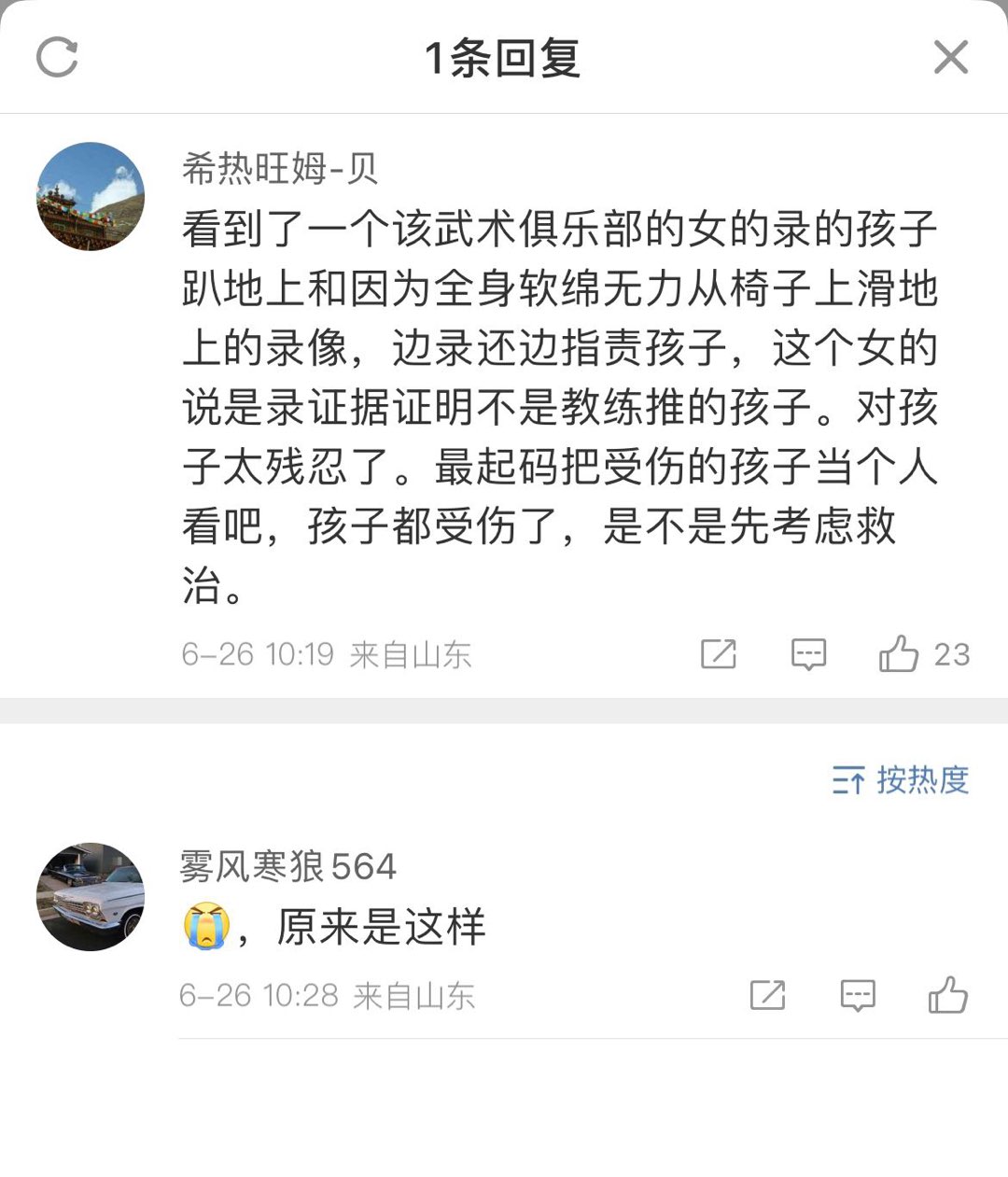Open 雾风寒狼564's profile picture

point(91,897)
